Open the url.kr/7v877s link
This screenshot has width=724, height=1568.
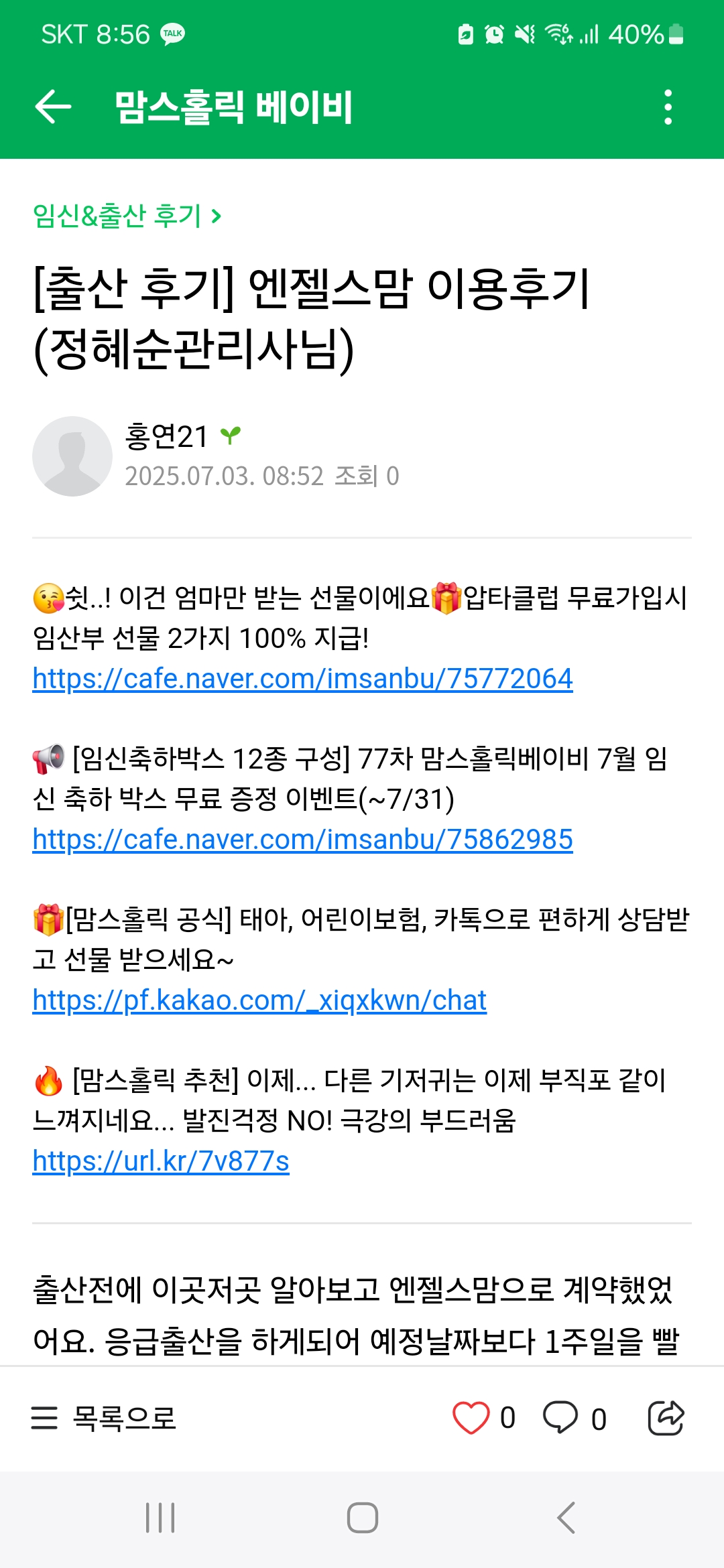(161, 1161)
